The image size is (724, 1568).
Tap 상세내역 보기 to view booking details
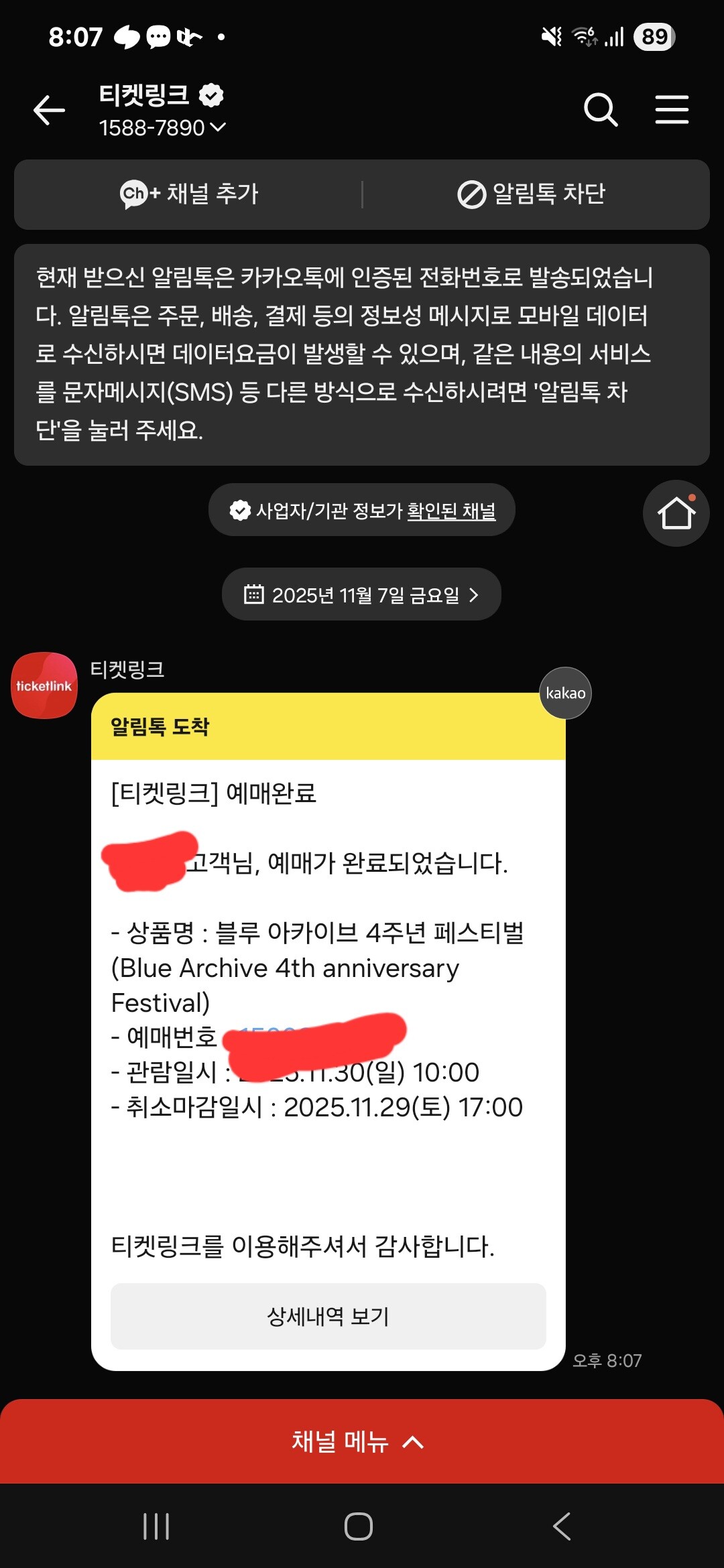[328, 1316]
